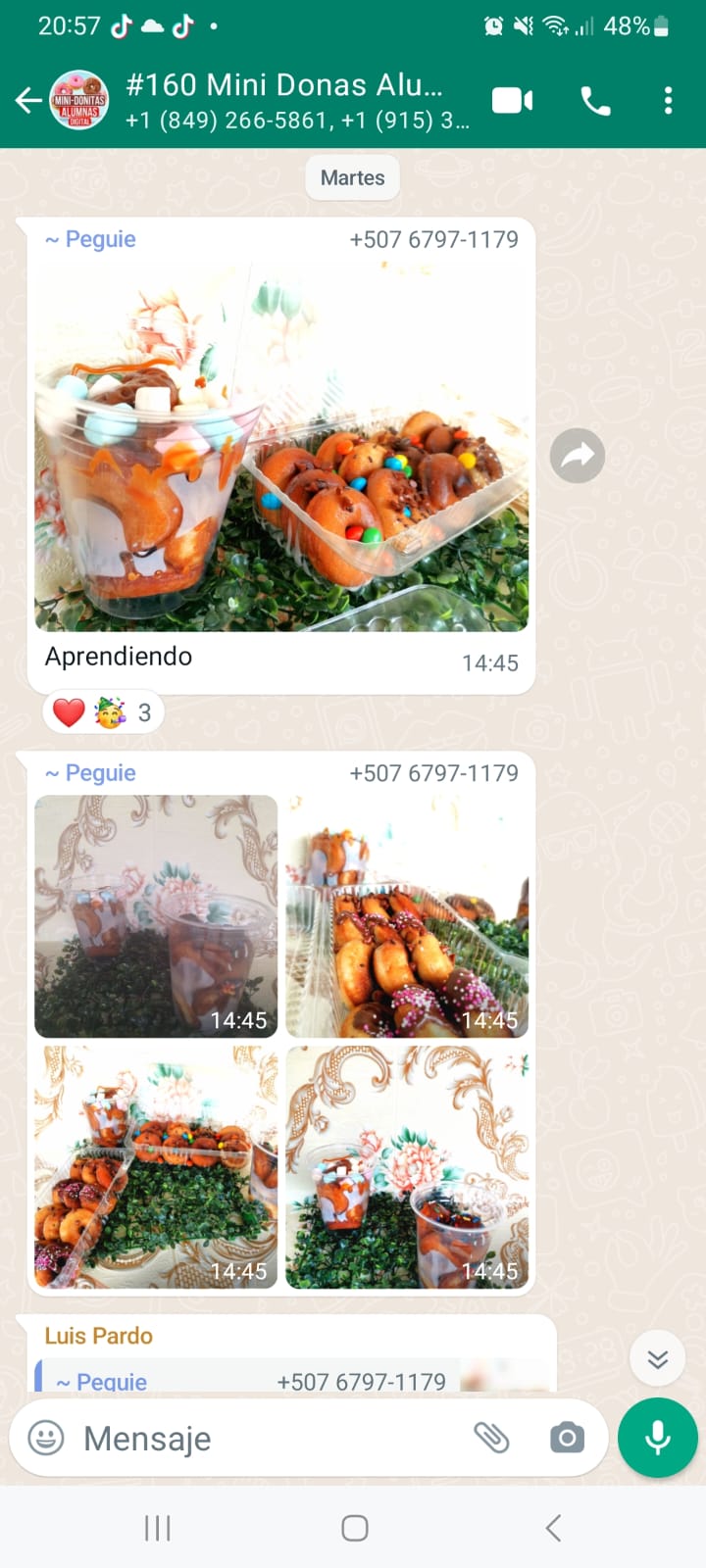Screen dimensions: 706x1568
Task: Open the camera from the message bar
Action: (x=567, y=1438)
